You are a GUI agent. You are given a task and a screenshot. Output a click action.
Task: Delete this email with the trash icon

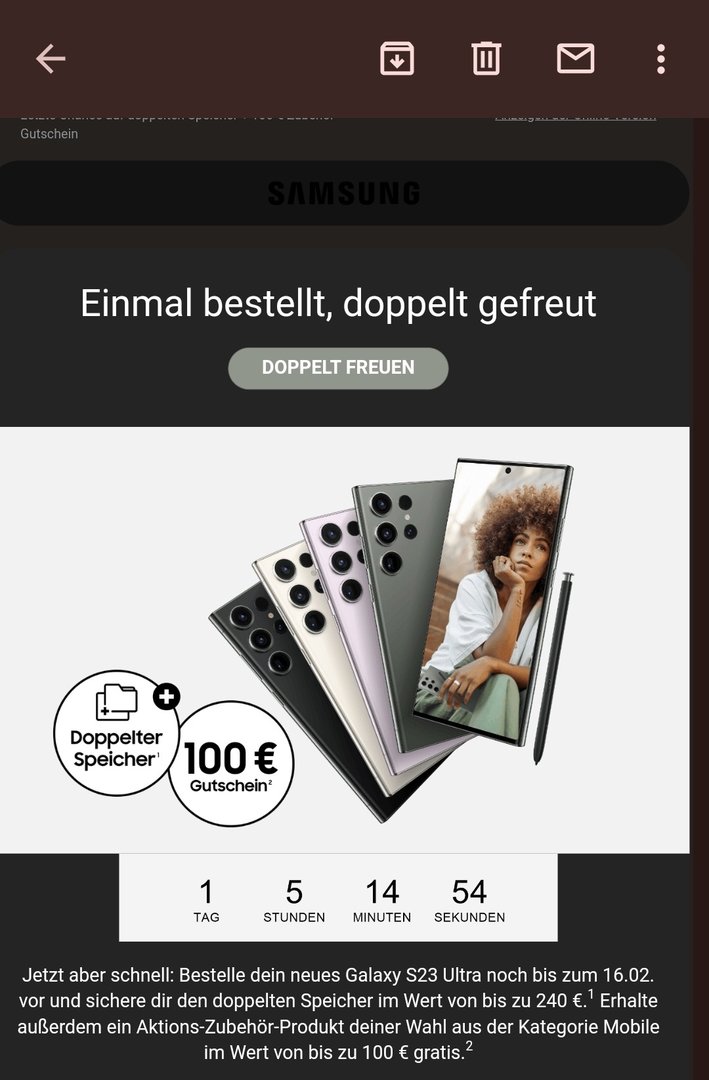point(486,59)
